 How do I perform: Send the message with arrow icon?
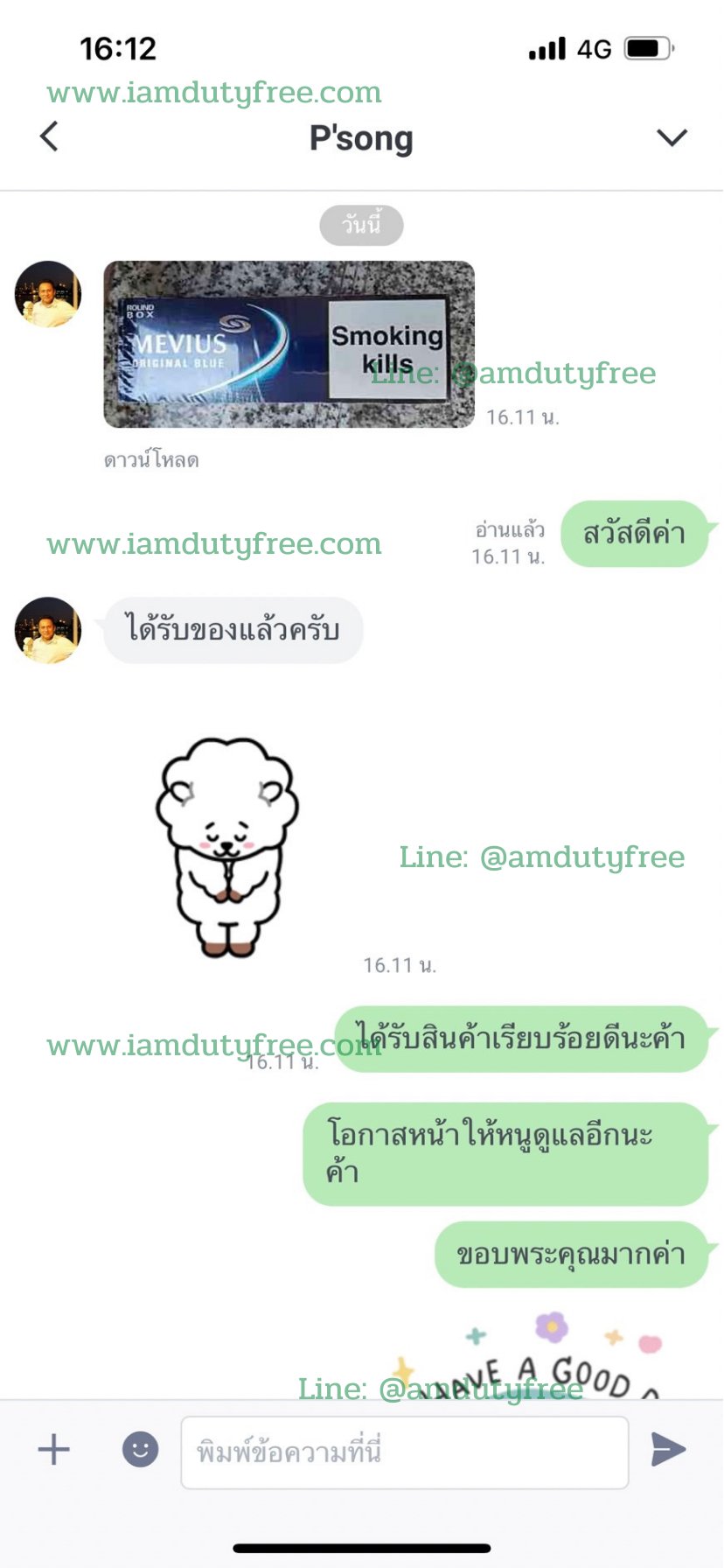[669, 1449]
